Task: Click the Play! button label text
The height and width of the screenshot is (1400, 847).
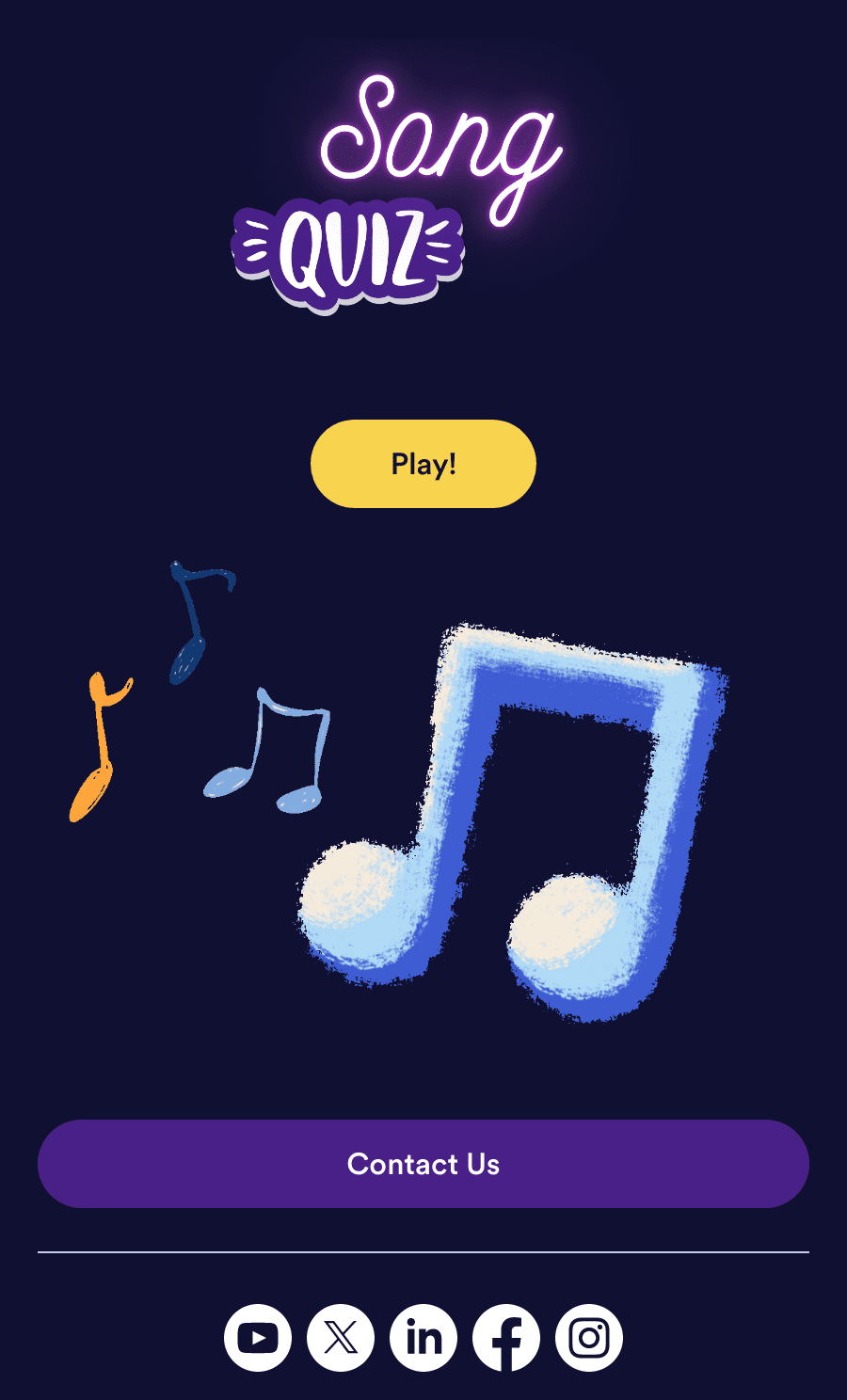Action: click(x=423, y=463)
